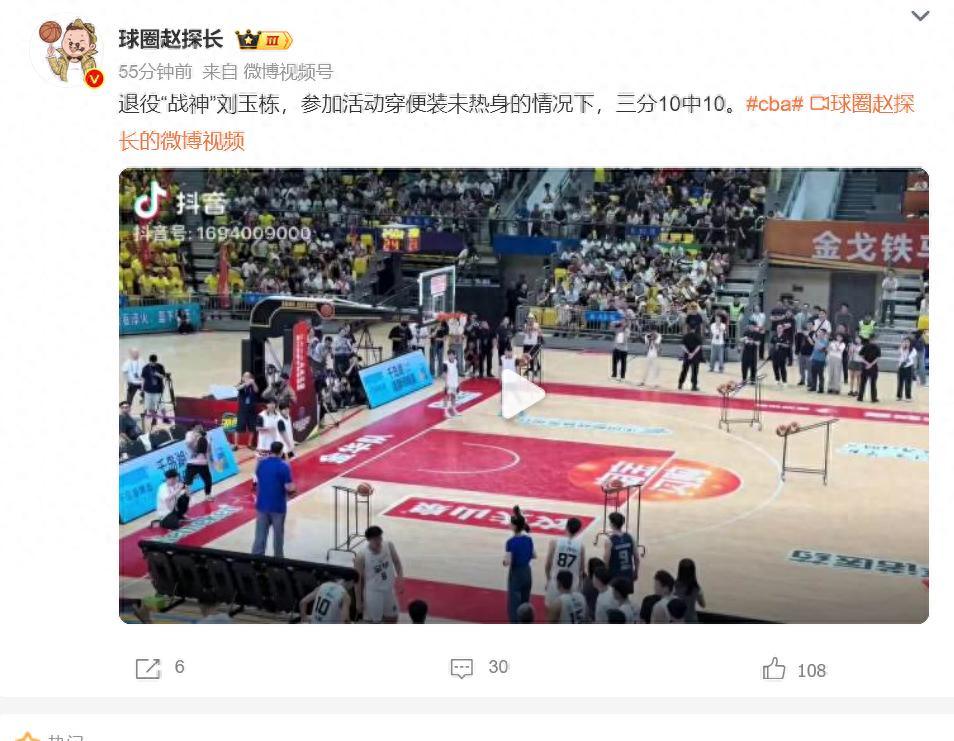This screenshot has height=741, width=954.
Task: Play the basketball shooting video
Action: tap(523, 396)
